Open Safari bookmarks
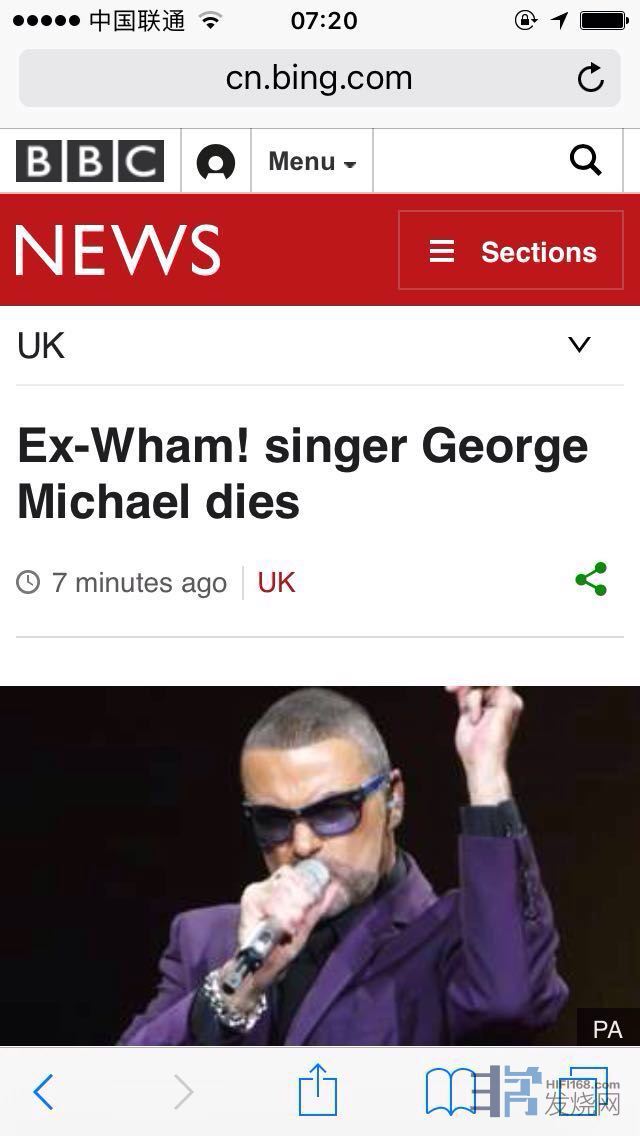640x1136 pixels. coord(450,1091)
